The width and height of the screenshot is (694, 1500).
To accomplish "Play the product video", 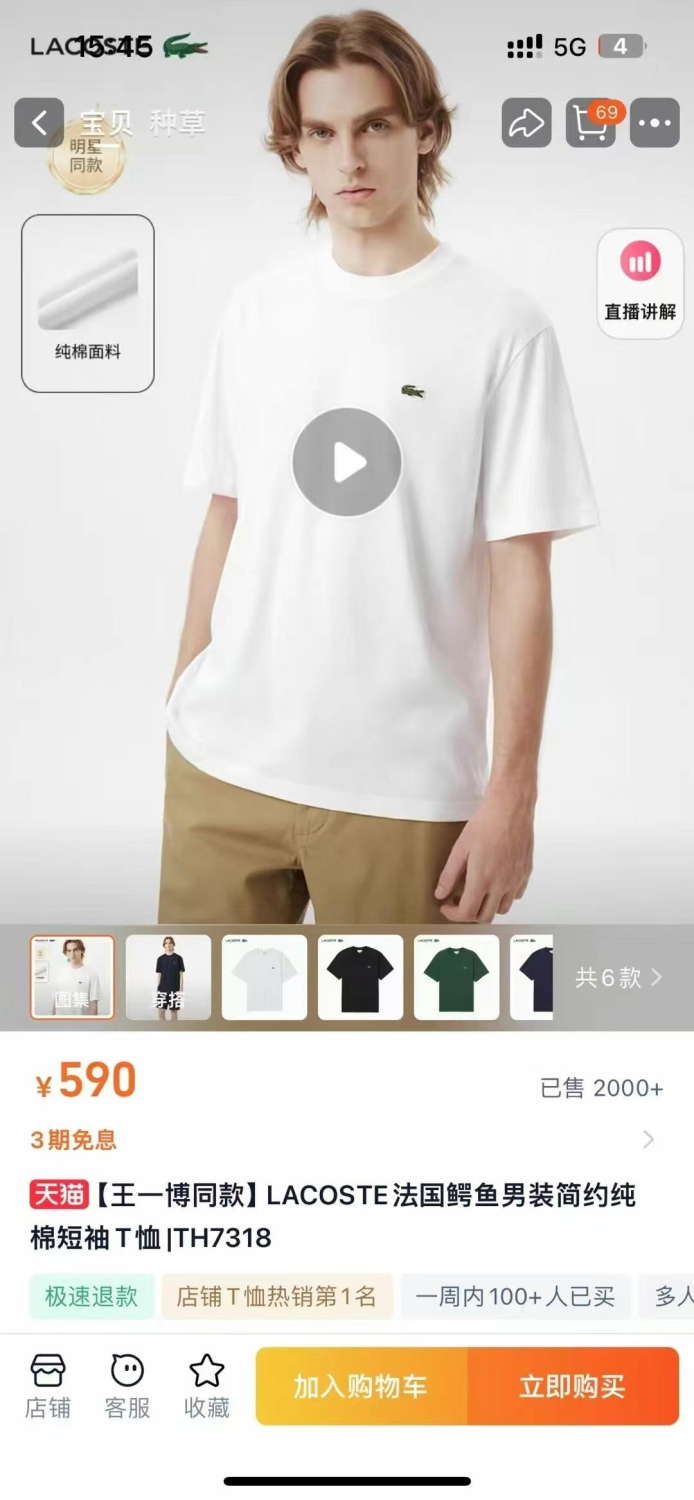I will pyautogui.click(x=347, y=462).
